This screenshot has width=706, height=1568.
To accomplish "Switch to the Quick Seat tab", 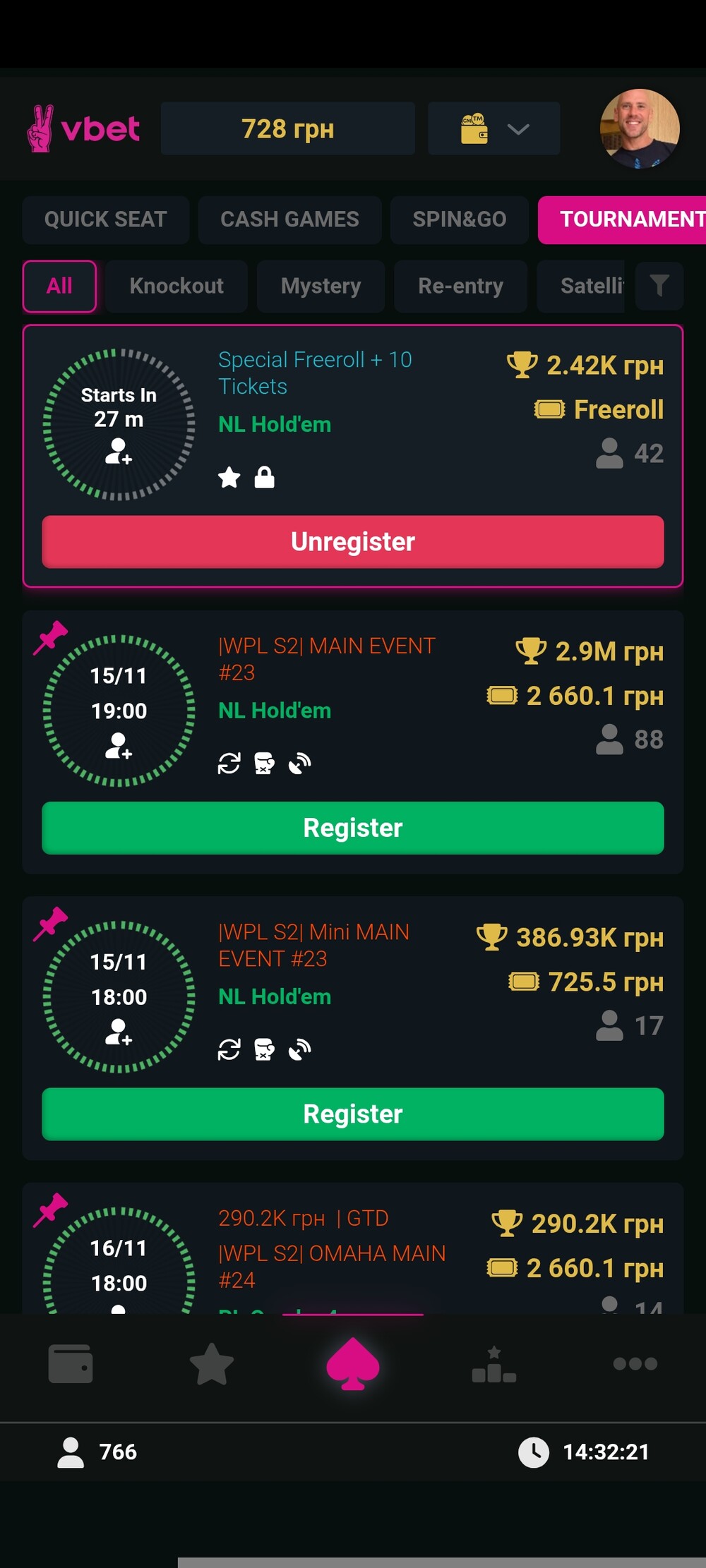I will coord(106,219).
